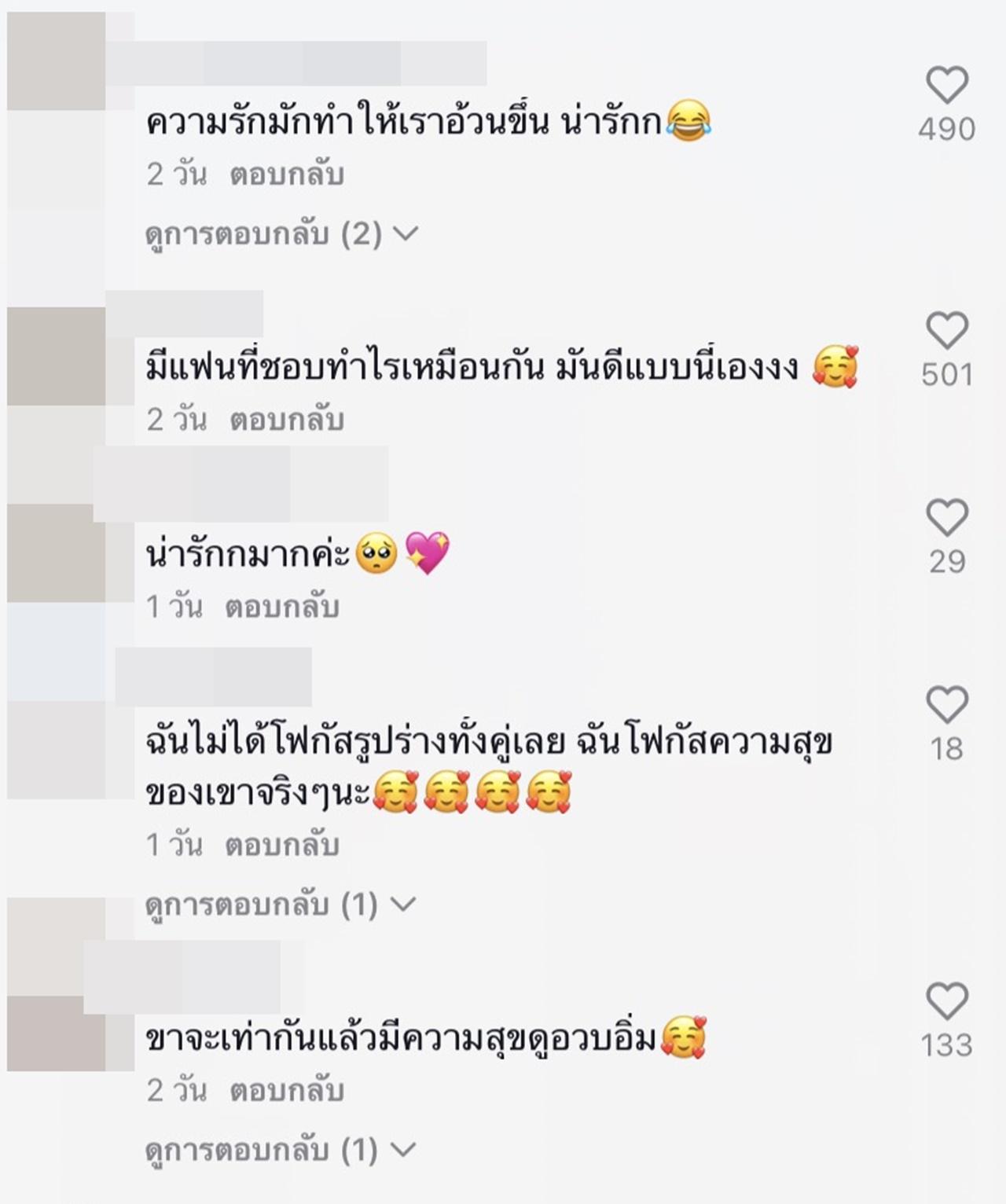Reply to 'ขาจะเท่ากันแล้ว' comment
The height and width of the screenshot is (1204, 1006).
(286, 1091)
